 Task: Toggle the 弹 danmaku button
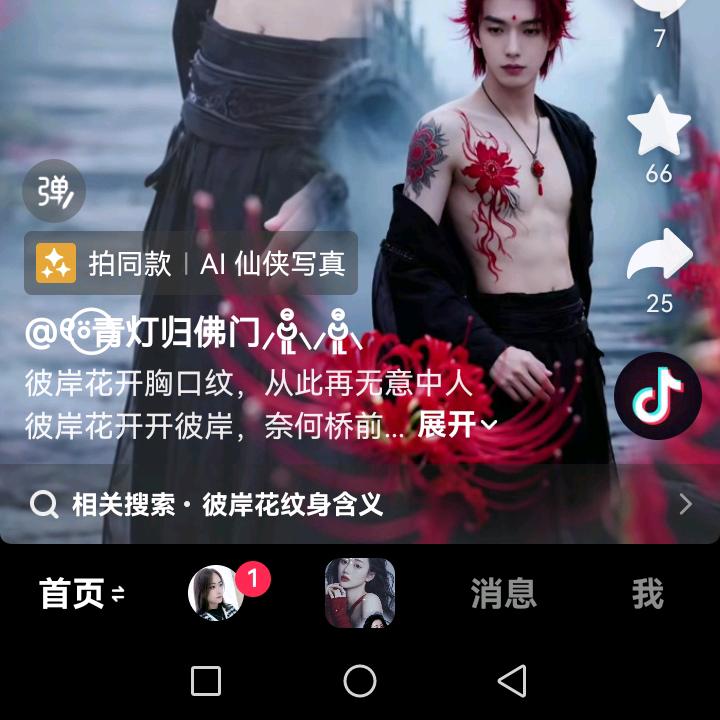54,192
